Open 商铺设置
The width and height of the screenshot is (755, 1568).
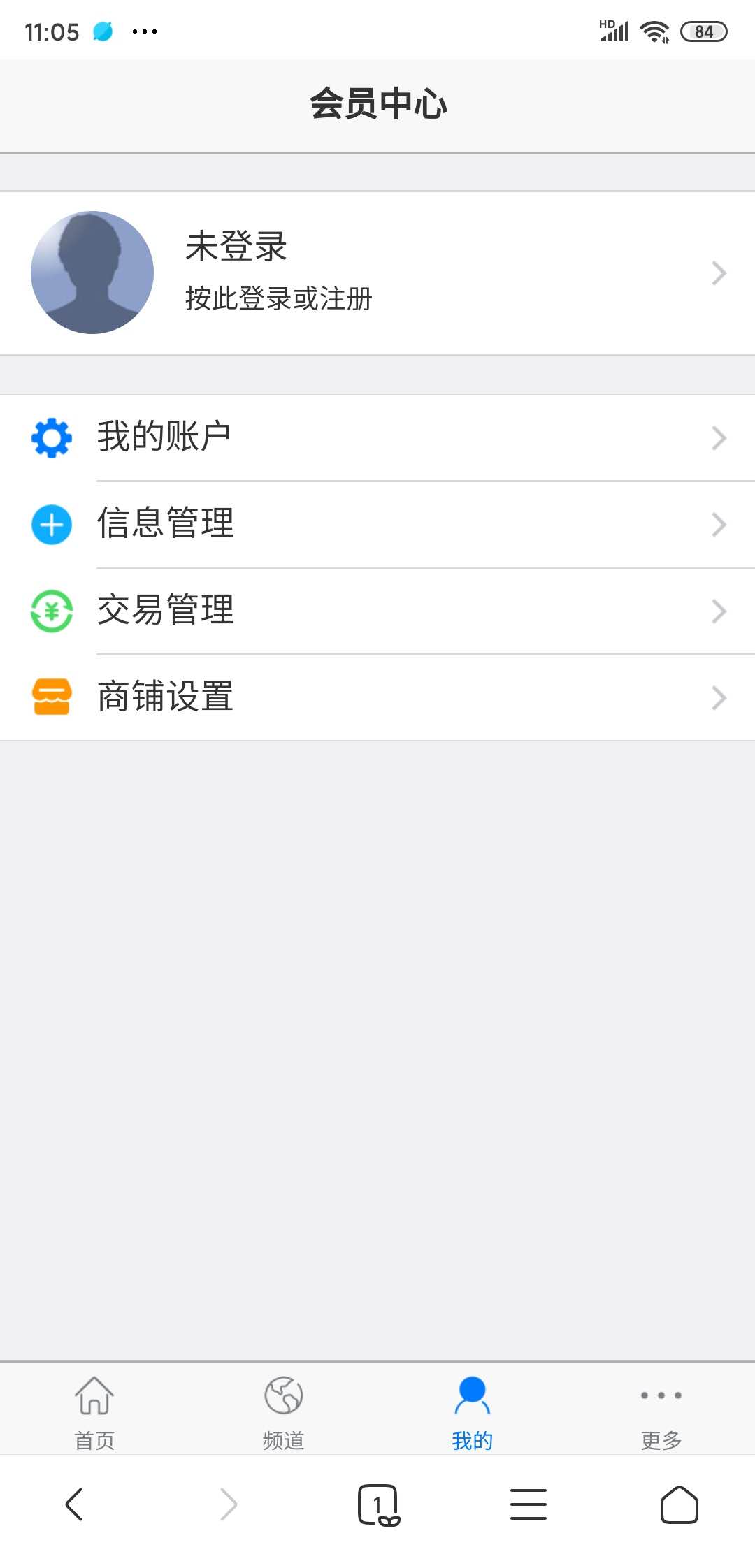point(377,697)
